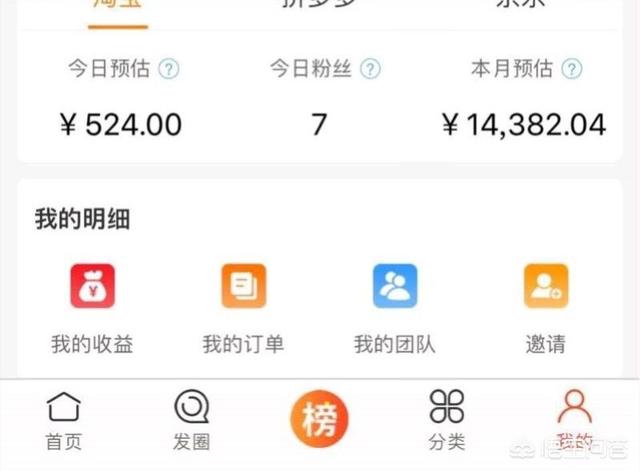The image size is (640, 471).
Task: Switch to the 分类 categories tab
Action: point(447,420)
